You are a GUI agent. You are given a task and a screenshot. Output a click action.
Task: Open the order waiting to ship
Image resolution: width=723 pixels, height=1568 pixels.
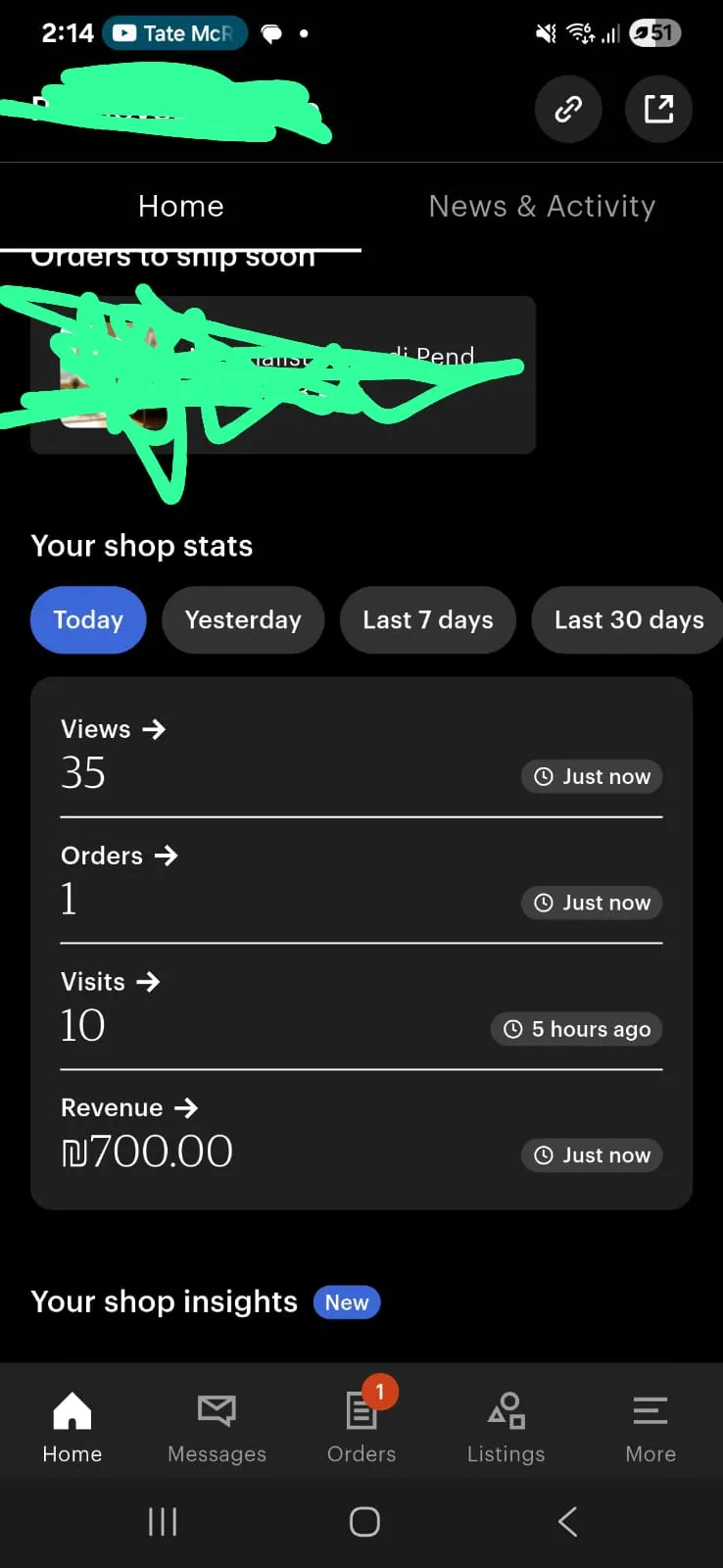[283, 374]
